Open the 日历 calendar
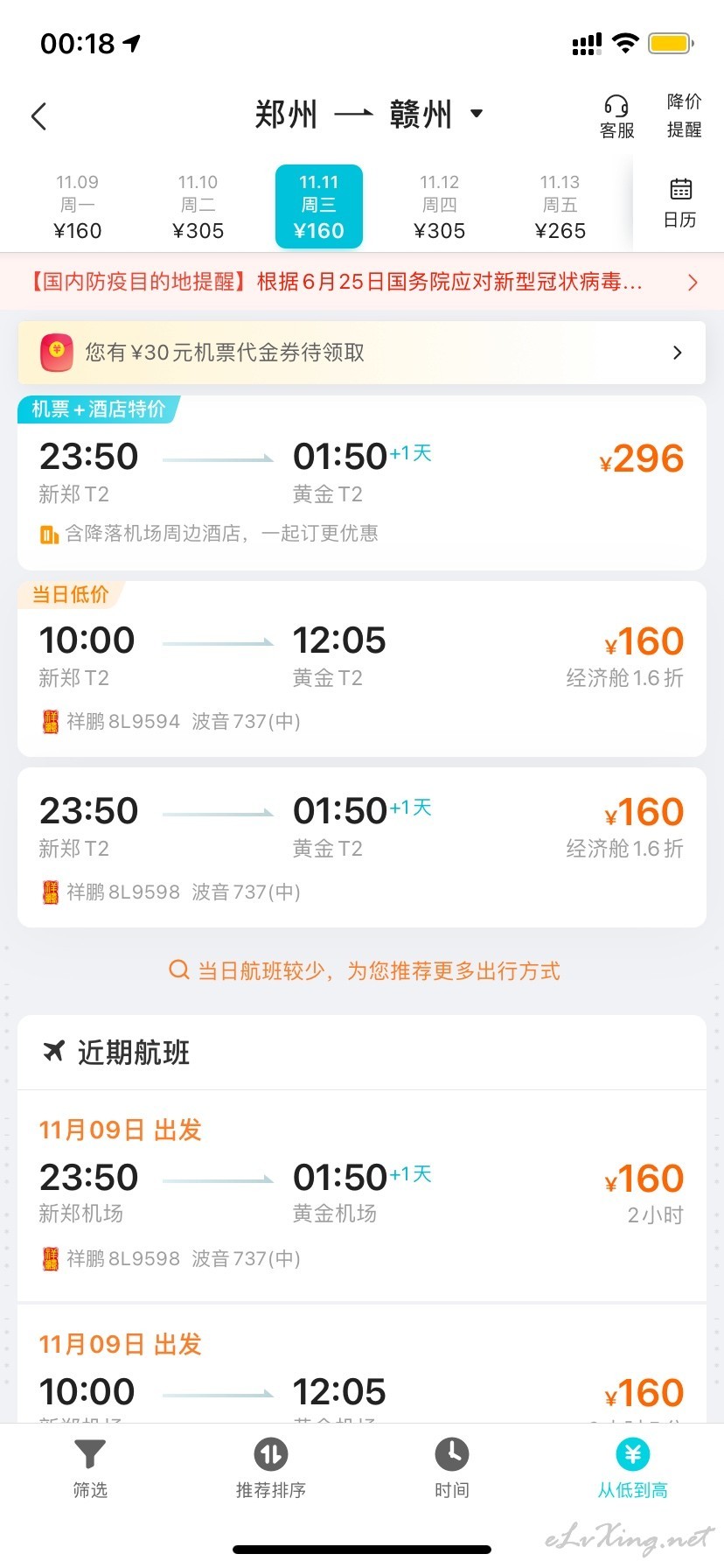Viewport: 724px width, 1568px height. [680, 203]
